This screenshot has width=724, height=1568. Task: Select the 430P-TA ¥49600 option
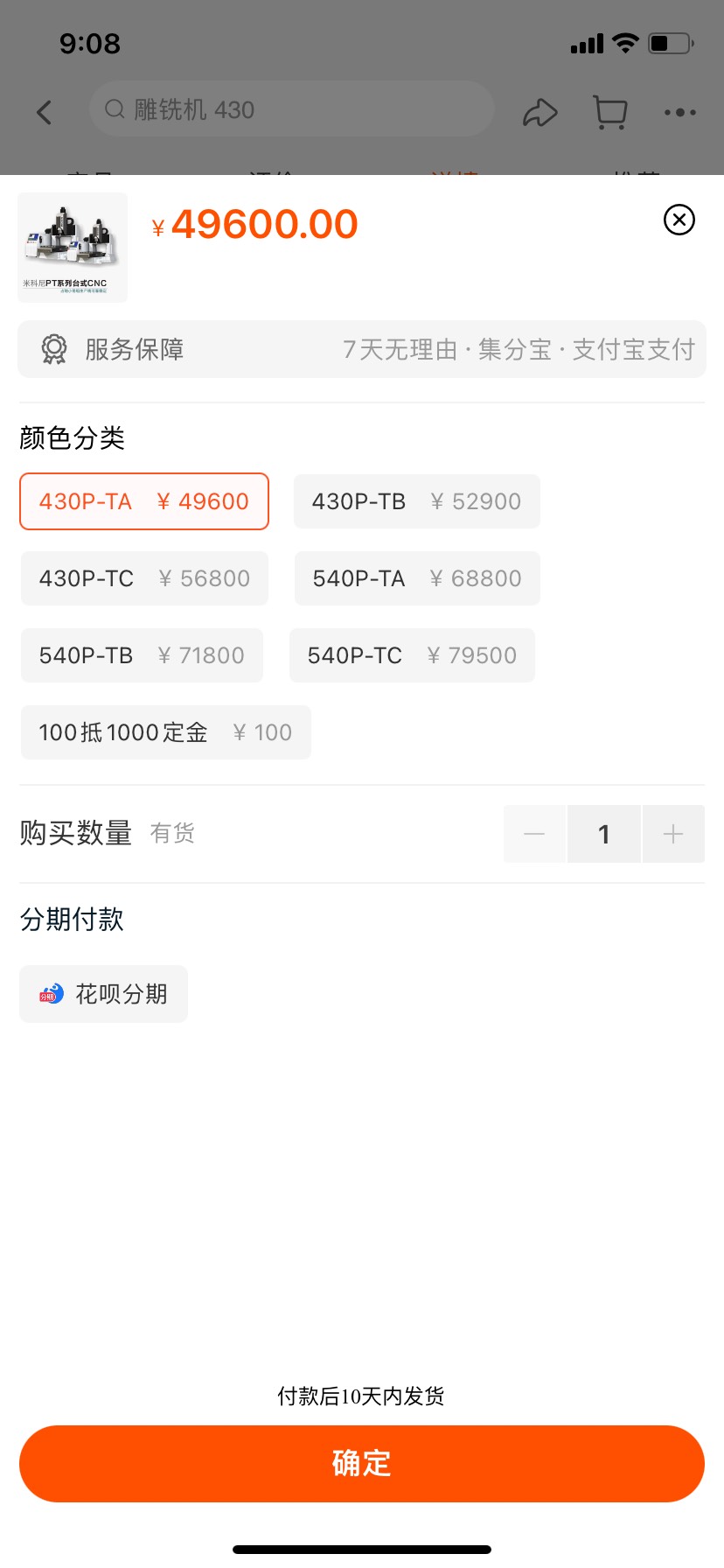tap(144, 501)
